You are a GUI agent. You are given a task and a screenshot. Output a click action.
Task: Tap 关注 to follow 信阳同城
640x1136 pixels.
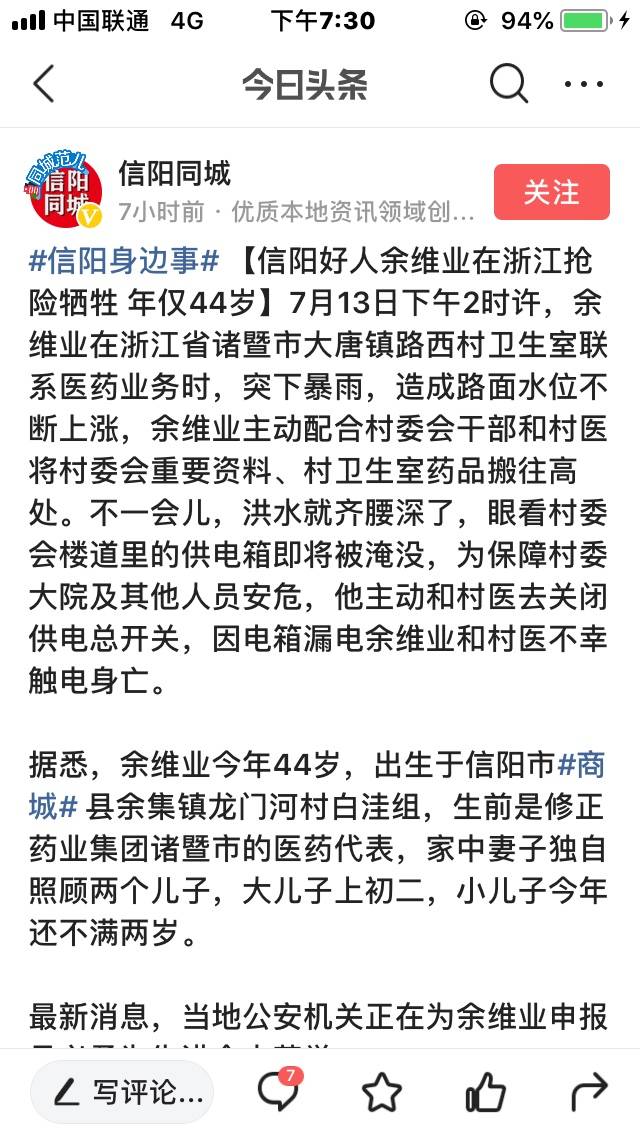pyautogui.click(x=552, y=192)
